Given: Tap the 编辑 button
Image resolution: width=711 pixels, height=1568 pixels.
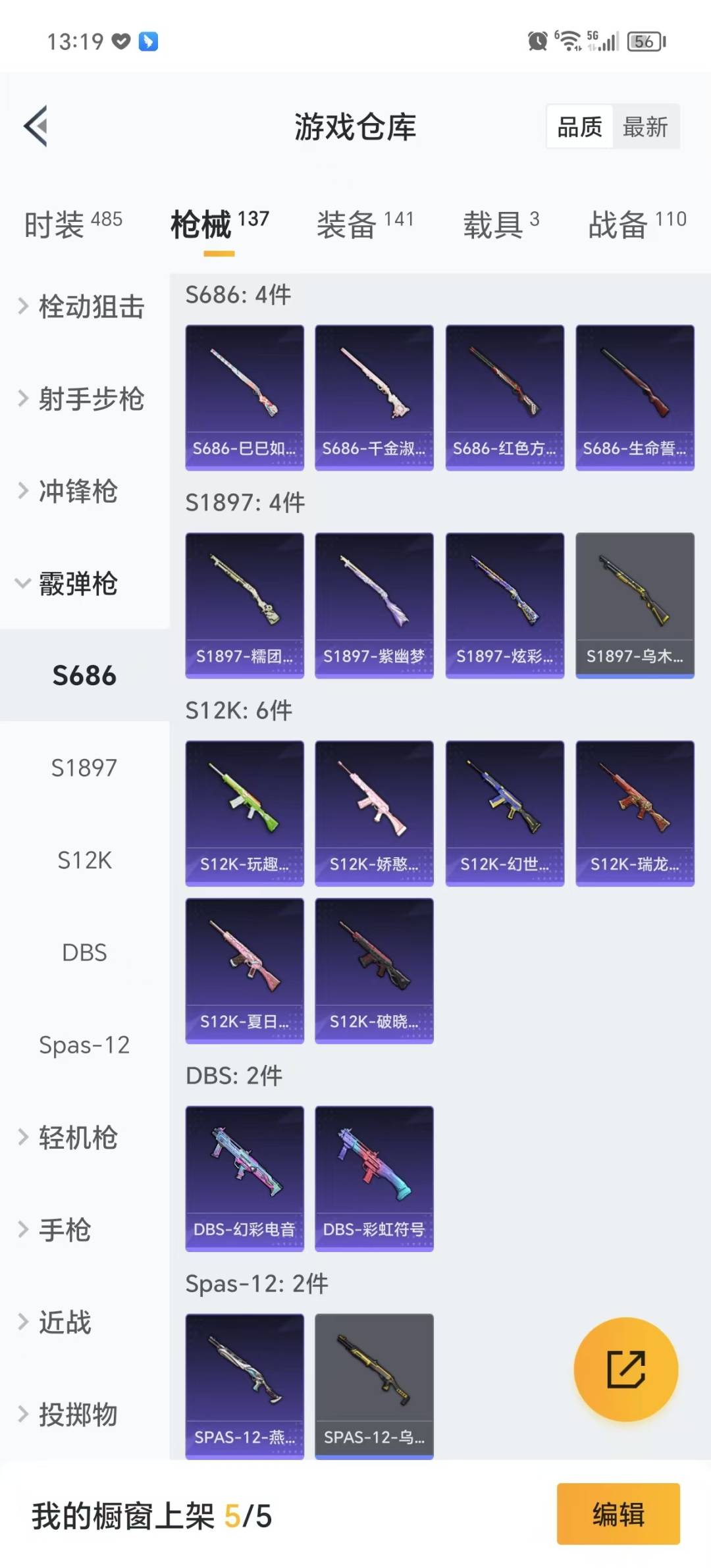Looking at the screenshot, I should (618, 1514).
